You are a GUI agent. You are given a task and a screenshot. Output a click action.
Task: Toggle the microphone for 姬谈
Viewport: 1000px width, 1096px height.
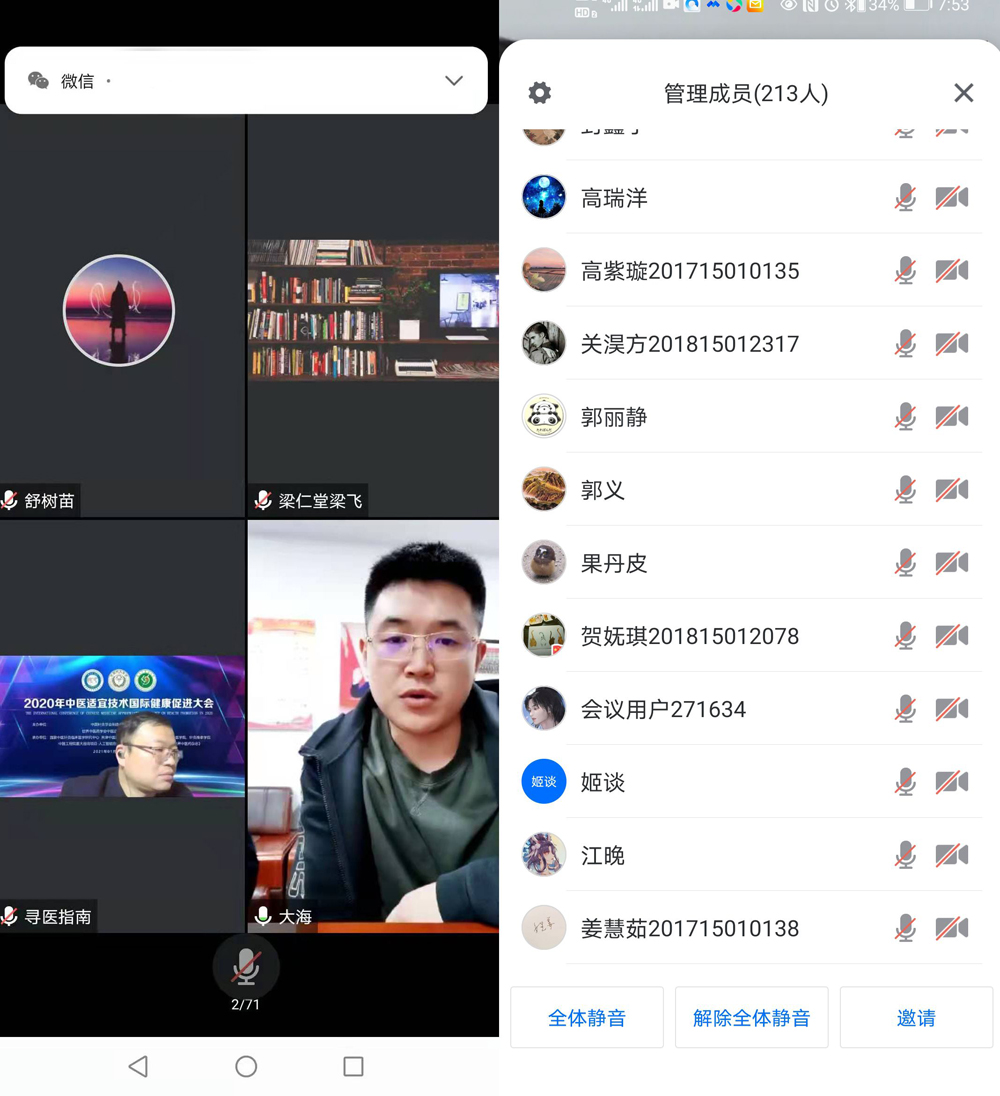[x=905, y=782]
